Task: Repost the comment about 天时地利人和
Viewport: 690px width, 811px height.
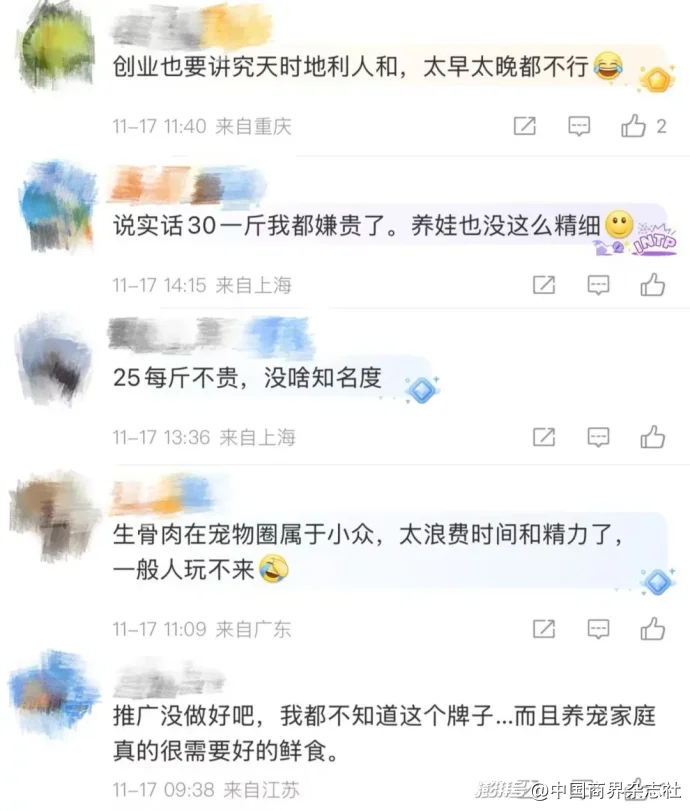Action: click(x=524, y=126)
